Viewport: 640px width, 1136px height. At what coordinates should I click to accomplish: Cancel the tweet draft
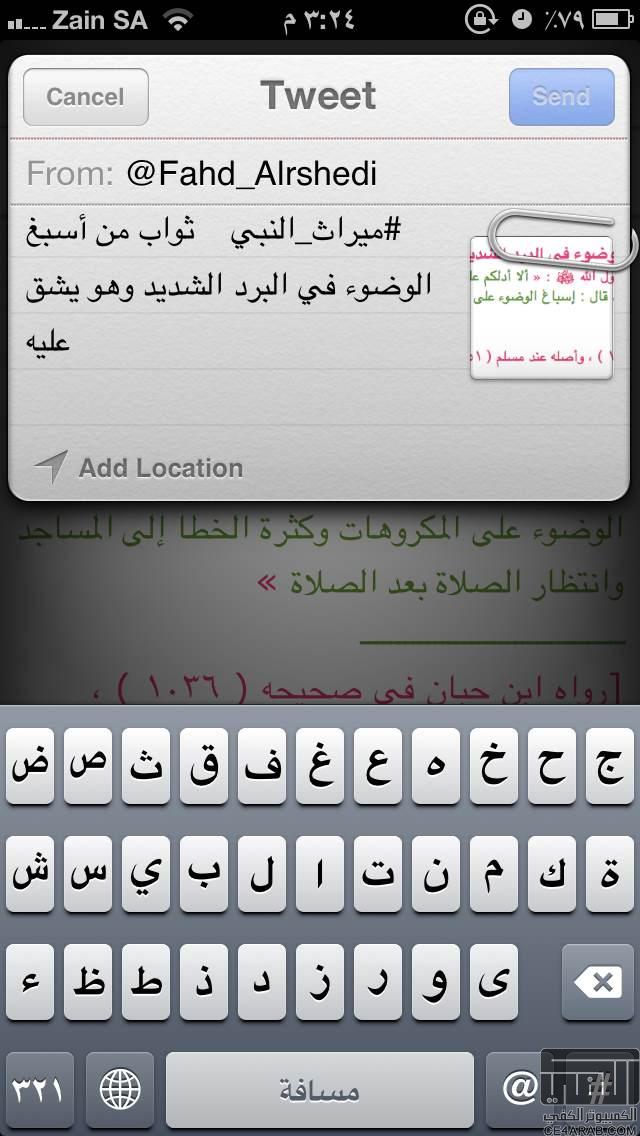click(x=86, y=97)
